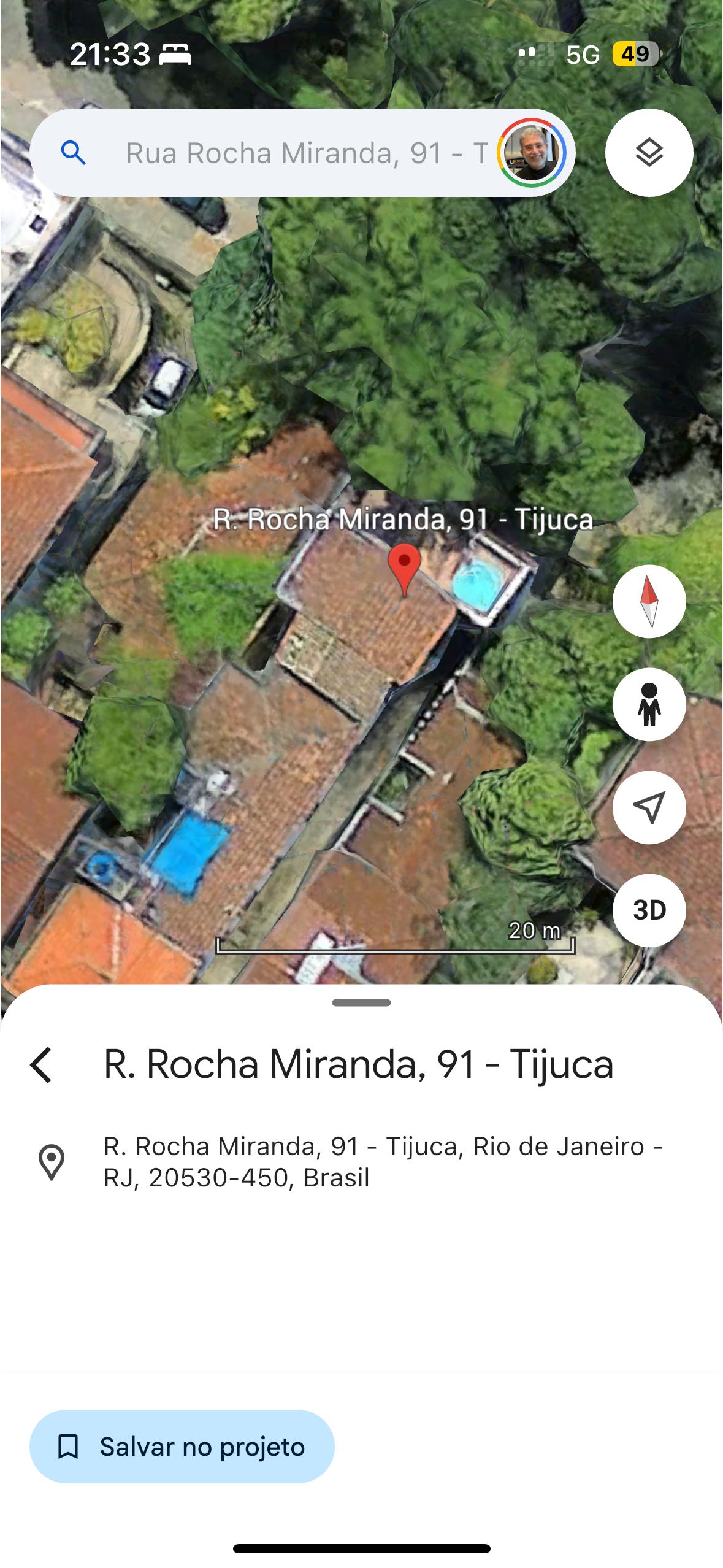Open the map layers button

649,153
